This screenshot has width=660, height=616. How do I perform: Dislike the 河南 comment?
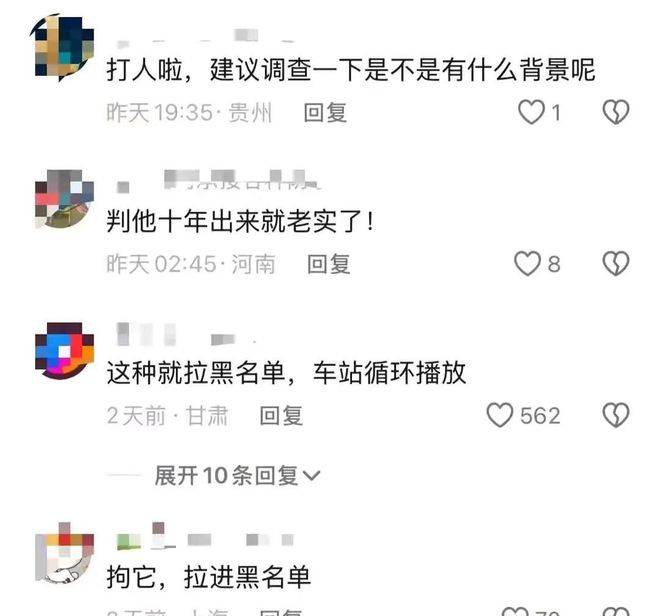click(x=616, y=264)
